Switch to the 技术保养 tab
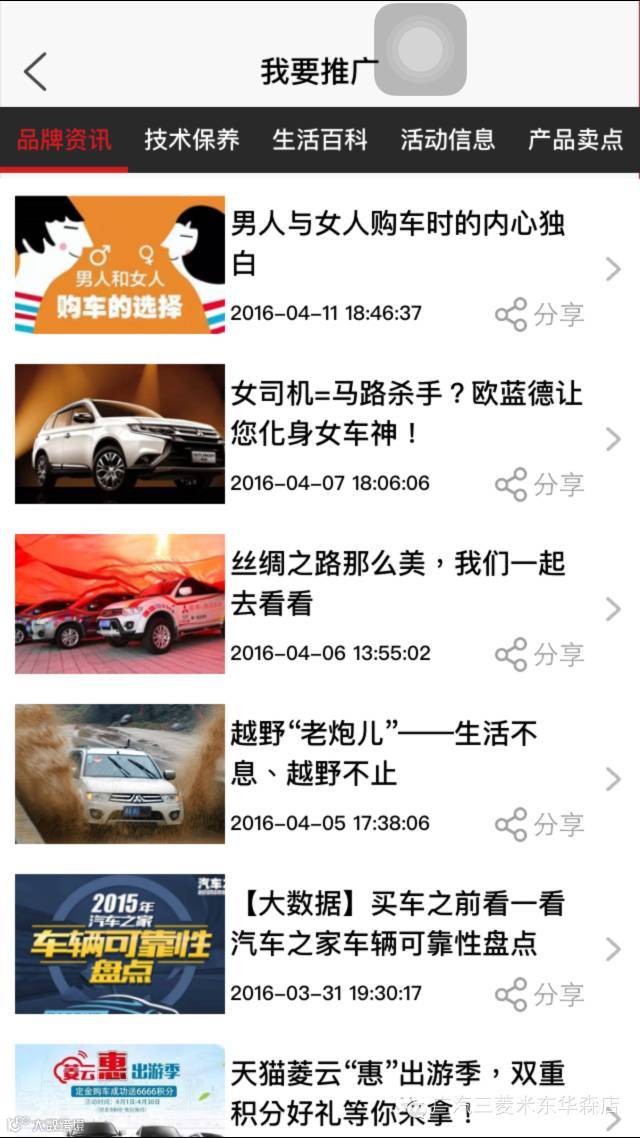The height and width of the screenshot is (1138, 640). pos(192,139)
